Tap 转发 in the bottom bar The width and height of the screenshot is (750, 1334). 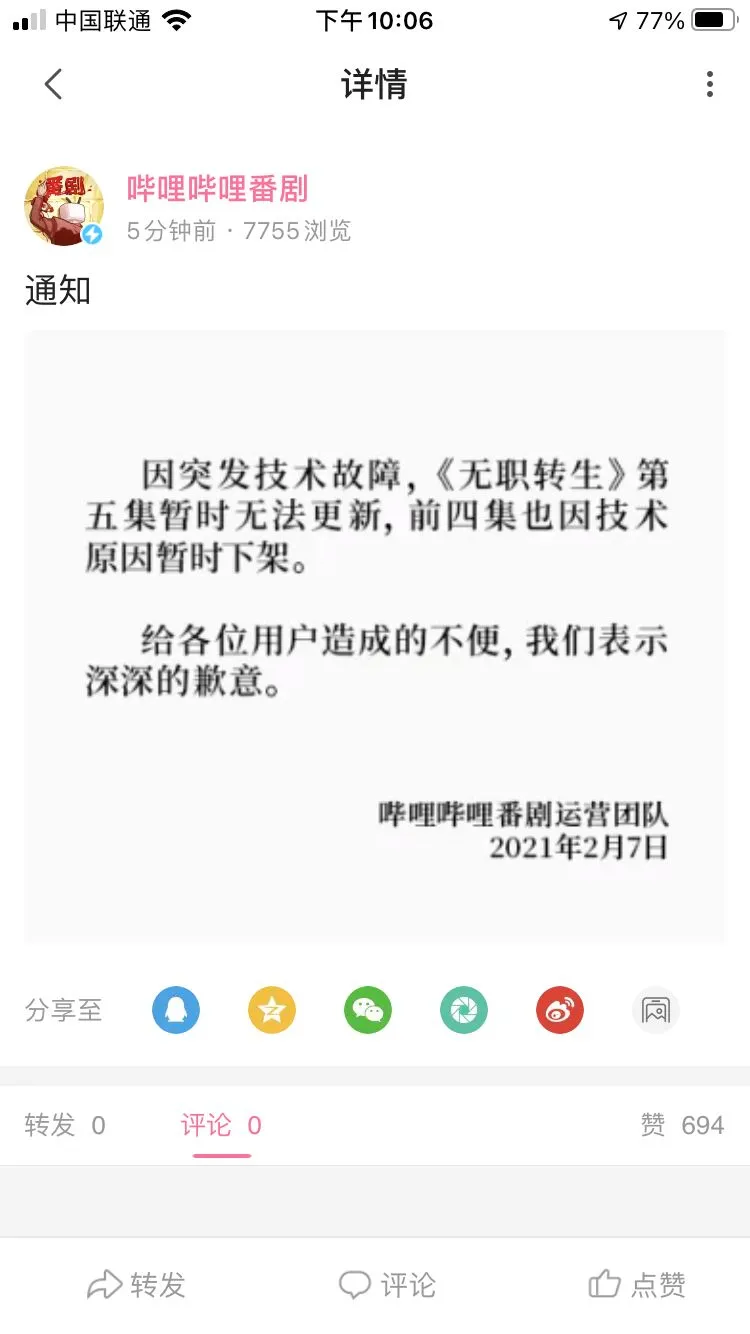click(x=137, y=1285)
